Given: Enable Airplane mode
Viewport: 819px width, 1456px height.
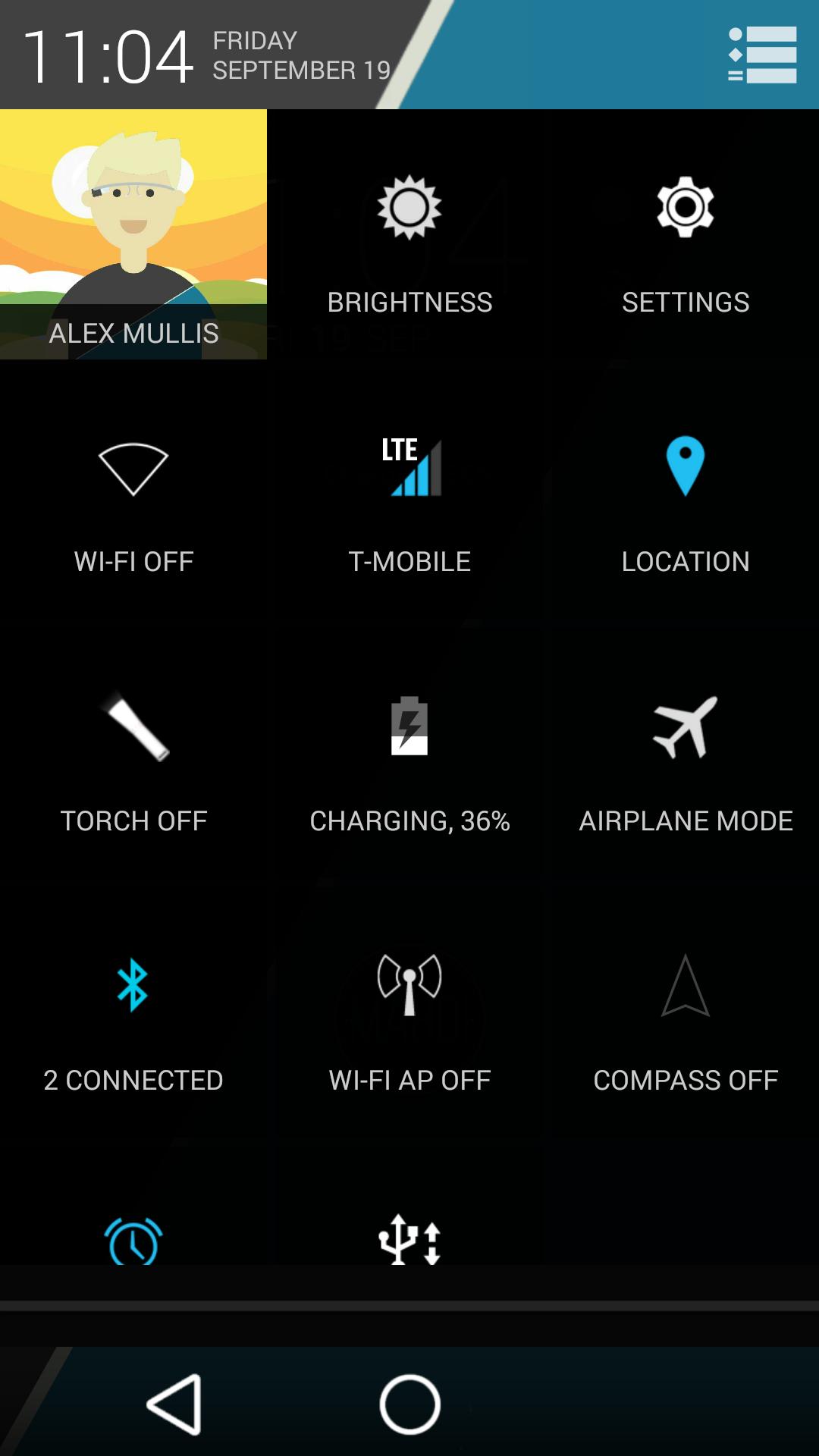Looking at the screenshot, I should 686,758.
